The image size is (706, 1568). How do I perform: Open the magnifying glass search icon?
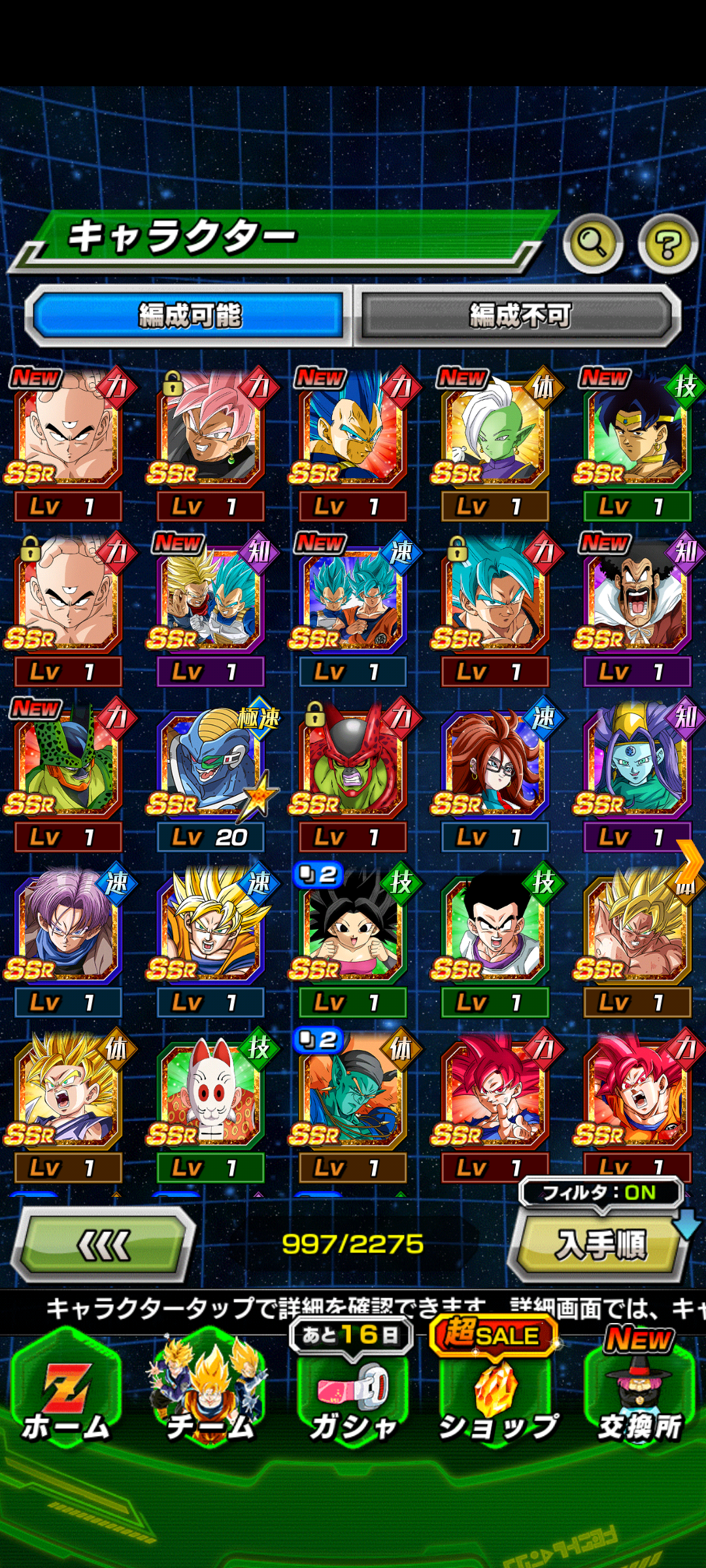pyautogui.click(x=593, y=244)
